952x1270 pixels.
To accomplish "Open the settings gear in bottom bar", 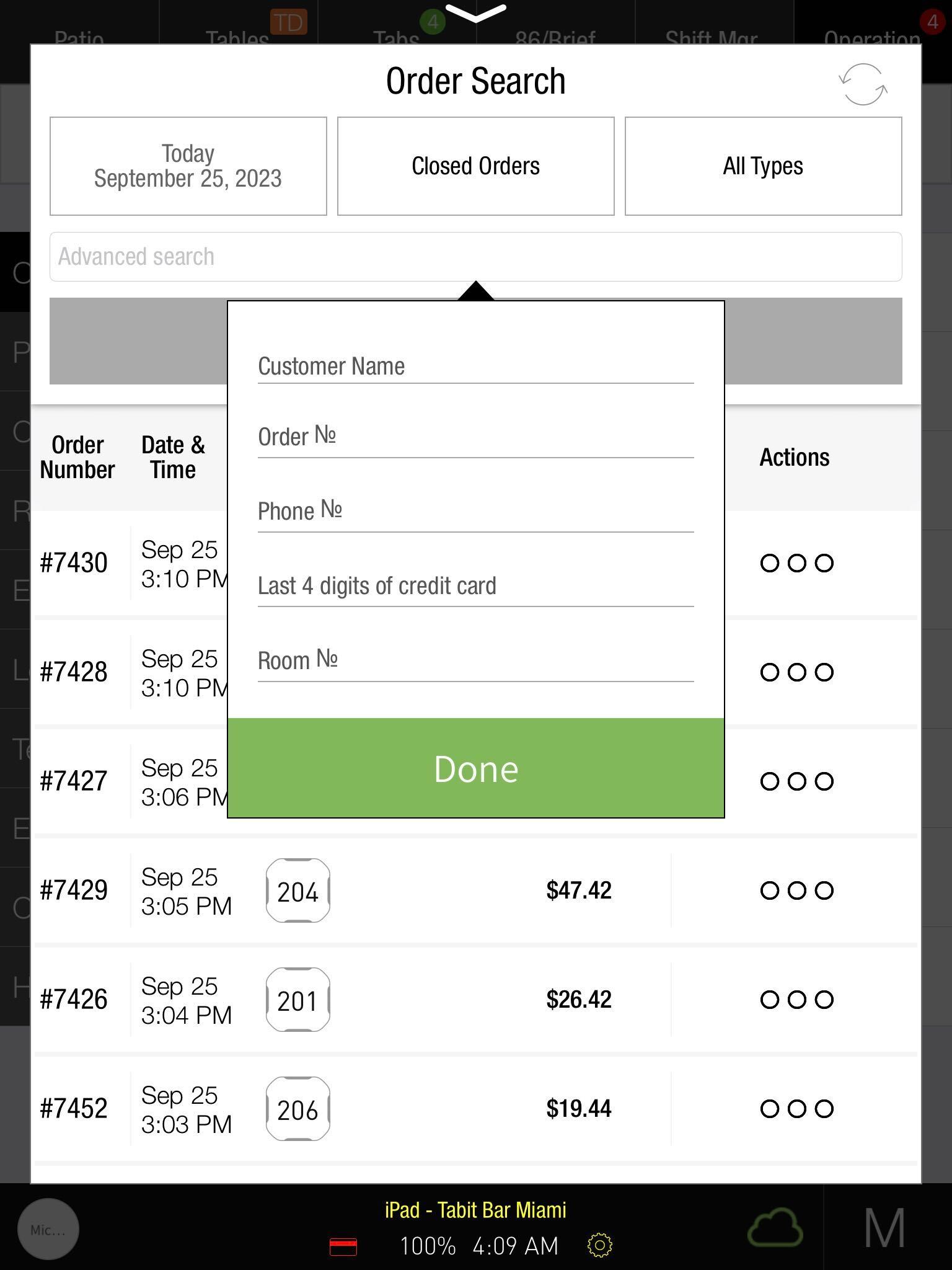I will (599, 1245).
